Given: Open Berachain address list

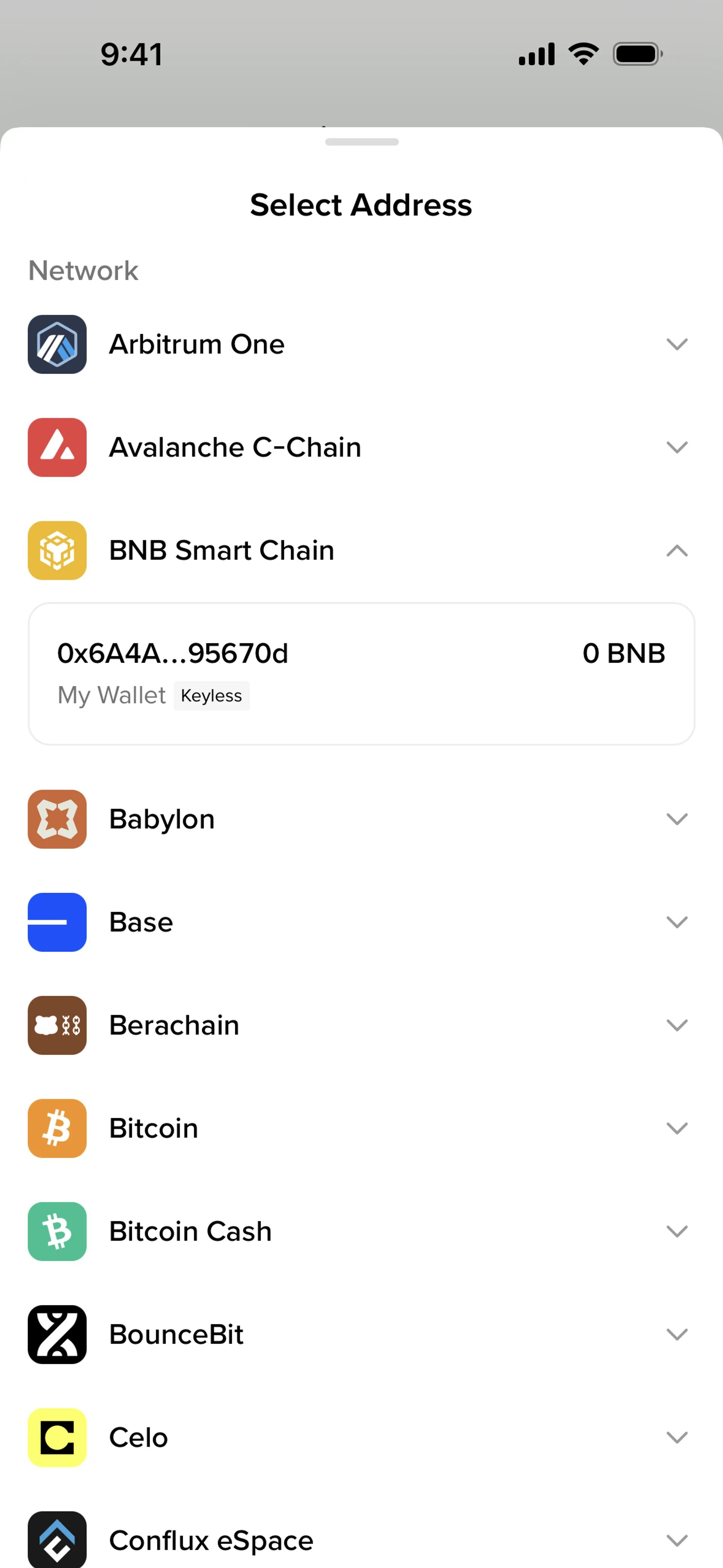Looking at the screenshot, I should pos(361,1025).
